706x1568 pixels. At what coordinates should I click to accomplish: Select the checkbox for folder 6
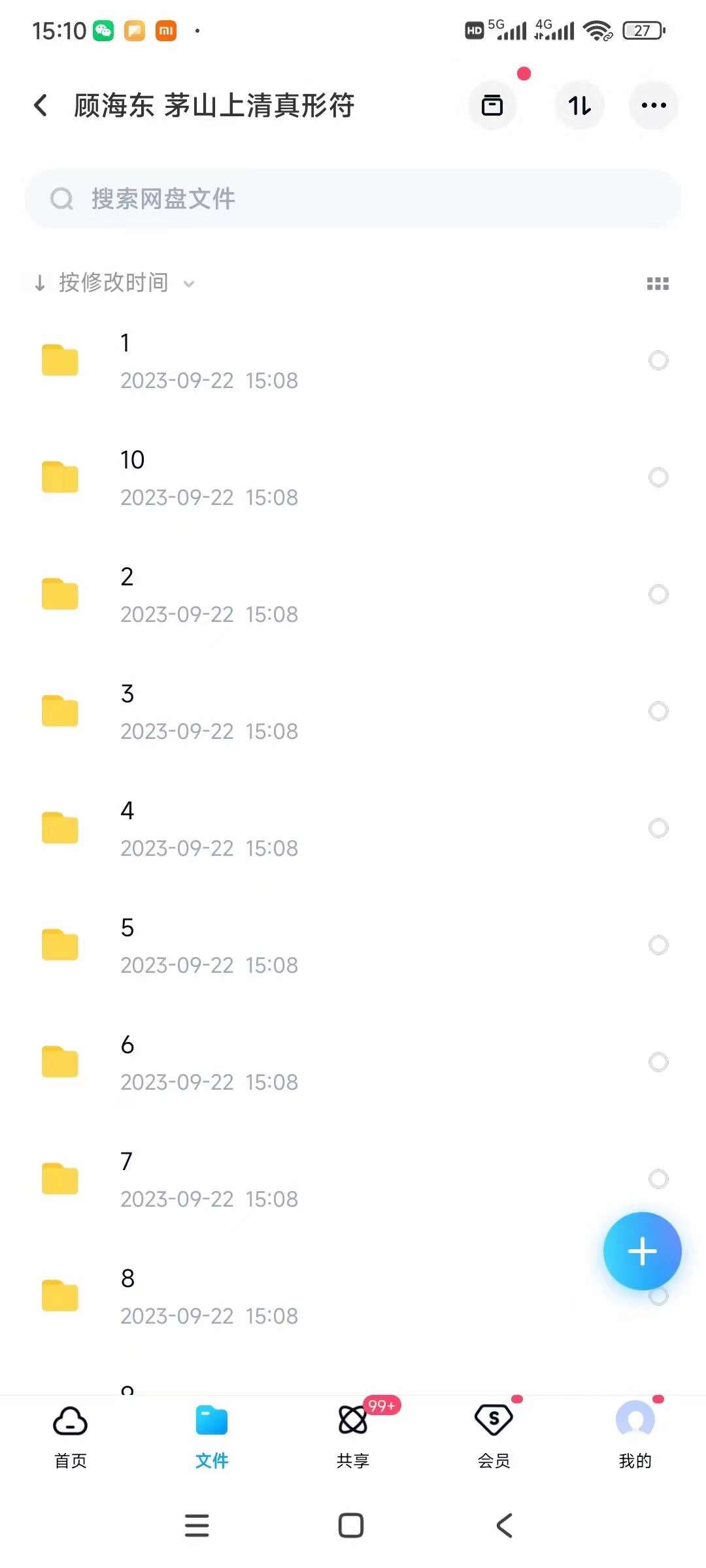coord(658,1062)
